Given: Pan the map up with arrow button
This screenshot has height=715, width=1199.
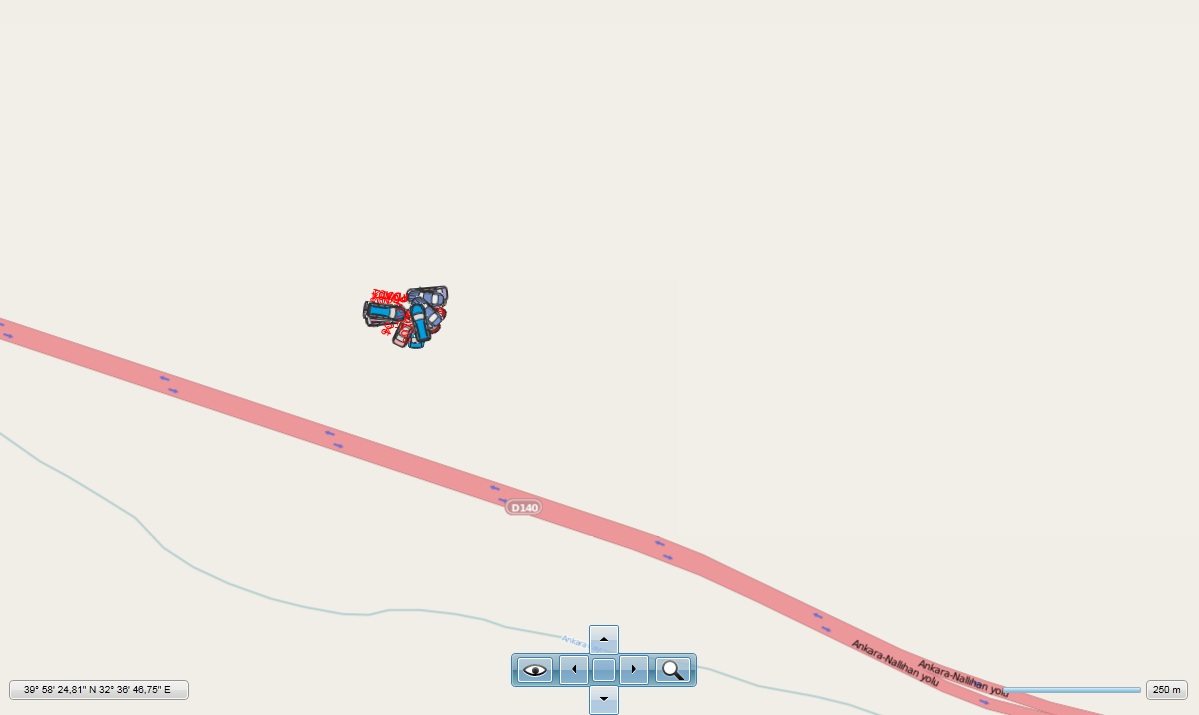Looking at the screenshot, I should pos(604,639).
